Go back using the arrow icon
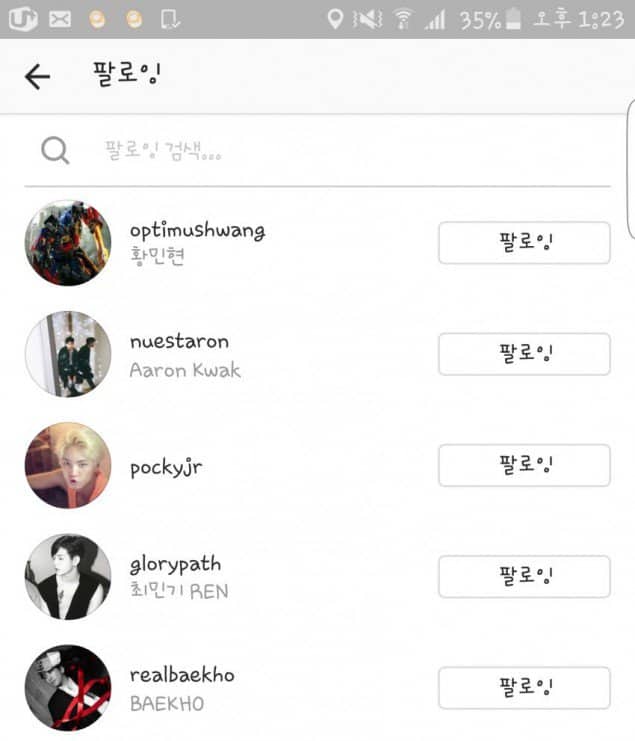Viewport: 635px width, 741px height. coord(37,77)
